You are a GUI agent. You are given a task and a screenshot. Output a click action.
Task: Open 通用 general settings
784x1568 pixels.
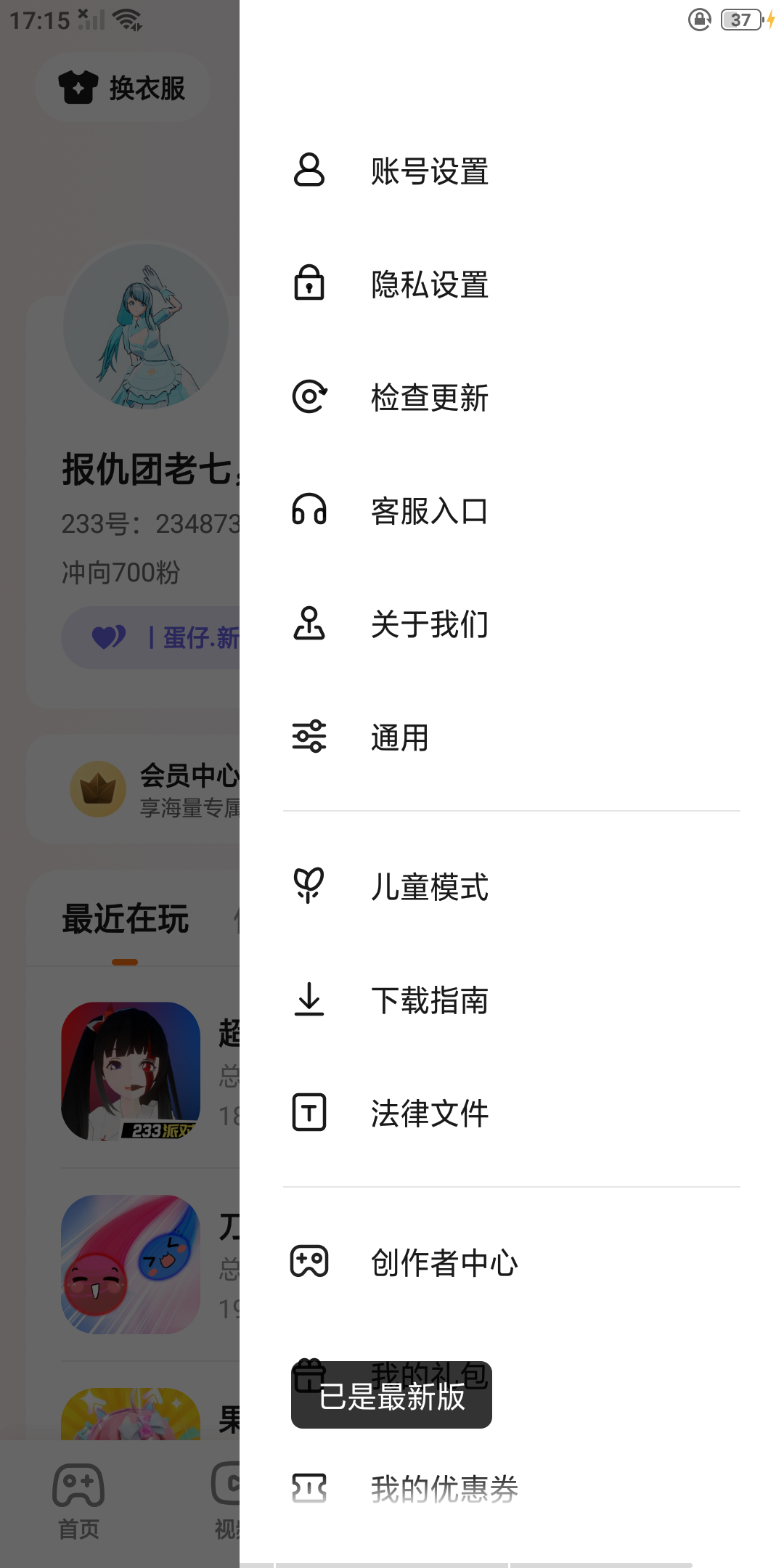tap(400, 738)
